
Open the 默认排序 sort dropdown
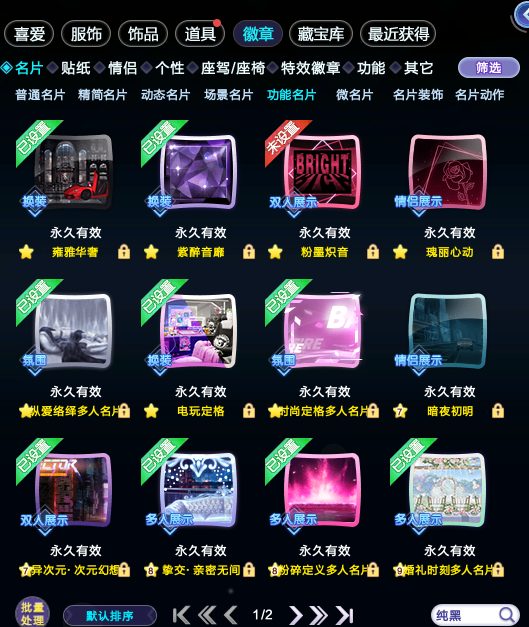[x=110, y=615]
